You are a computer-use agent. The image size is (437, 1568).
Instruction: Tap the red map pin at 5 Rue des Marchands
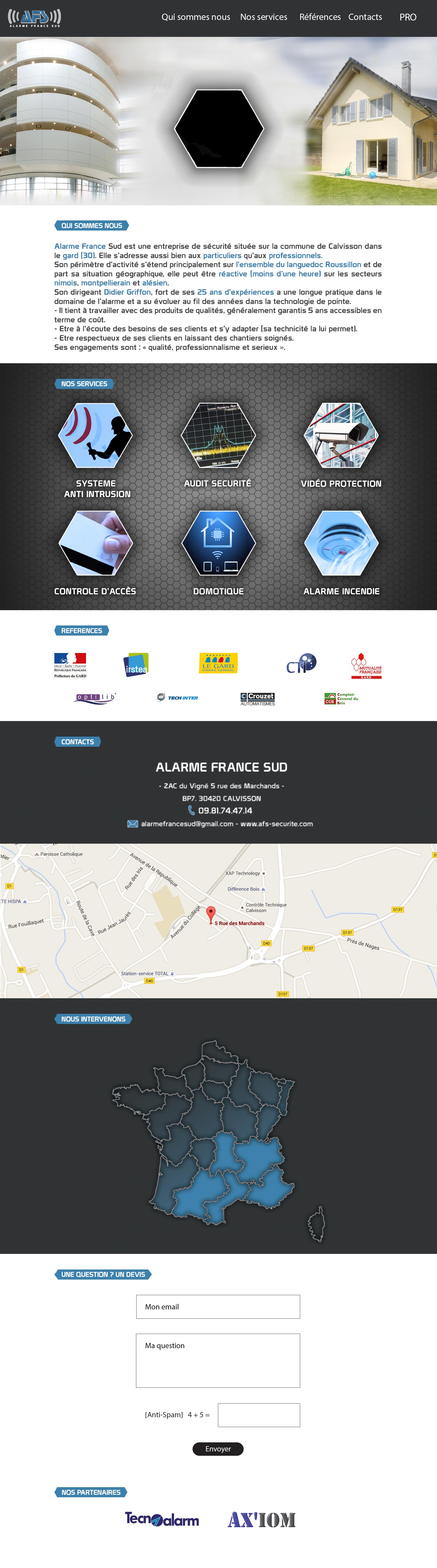(x=211, y=913)
